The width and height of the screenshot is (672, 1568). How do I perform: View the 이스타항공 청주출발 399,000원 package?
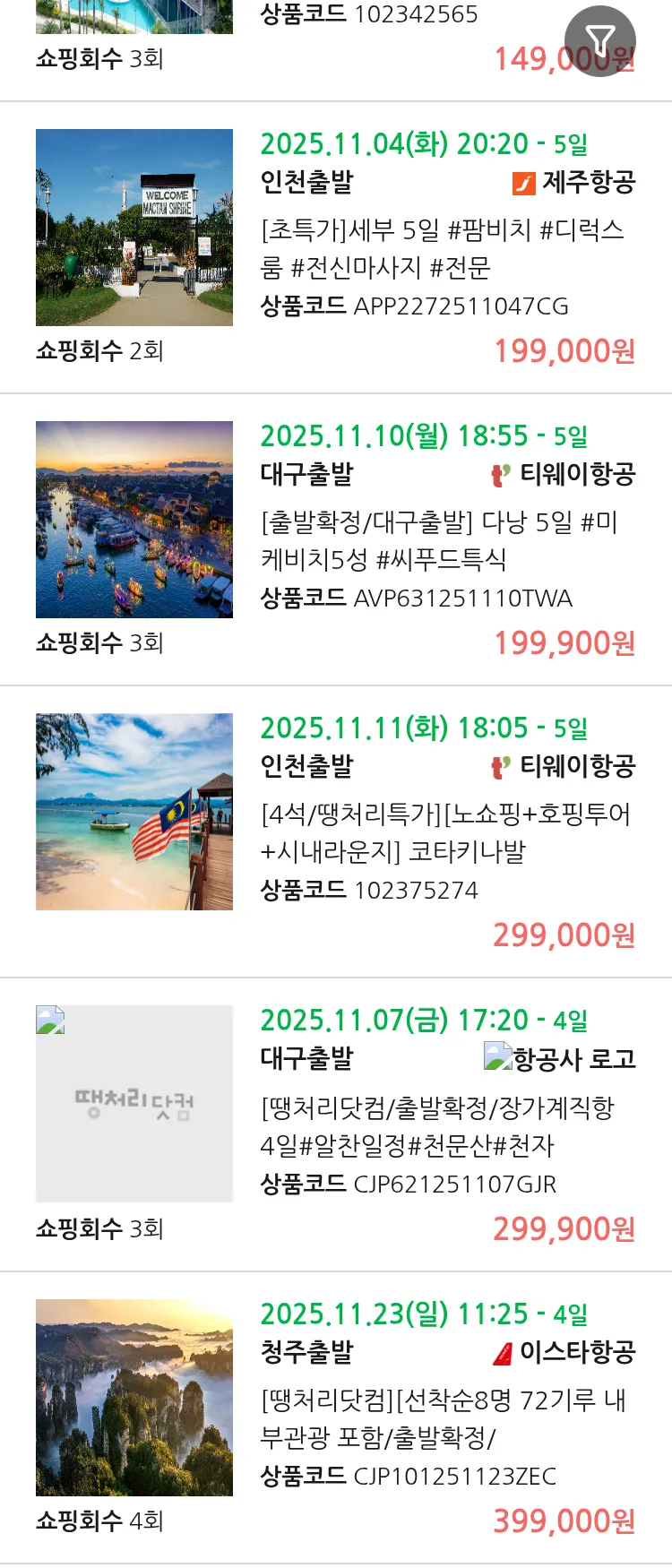click(443, 1418)
